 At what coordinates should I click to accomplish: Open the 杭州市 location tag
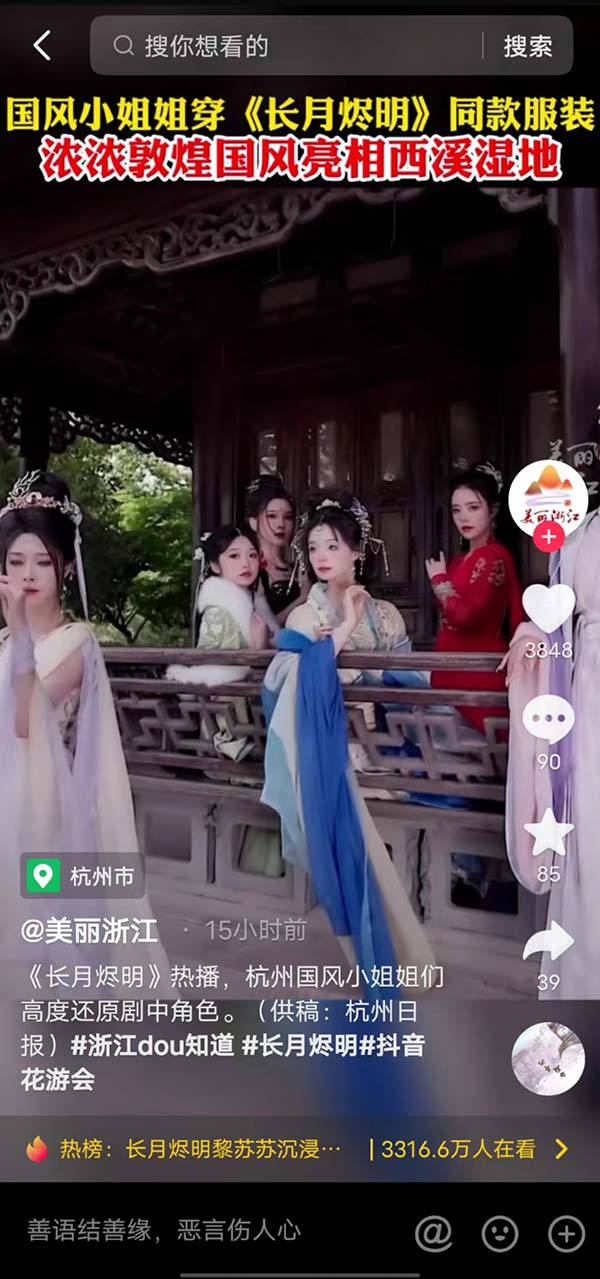coord(84,877)
